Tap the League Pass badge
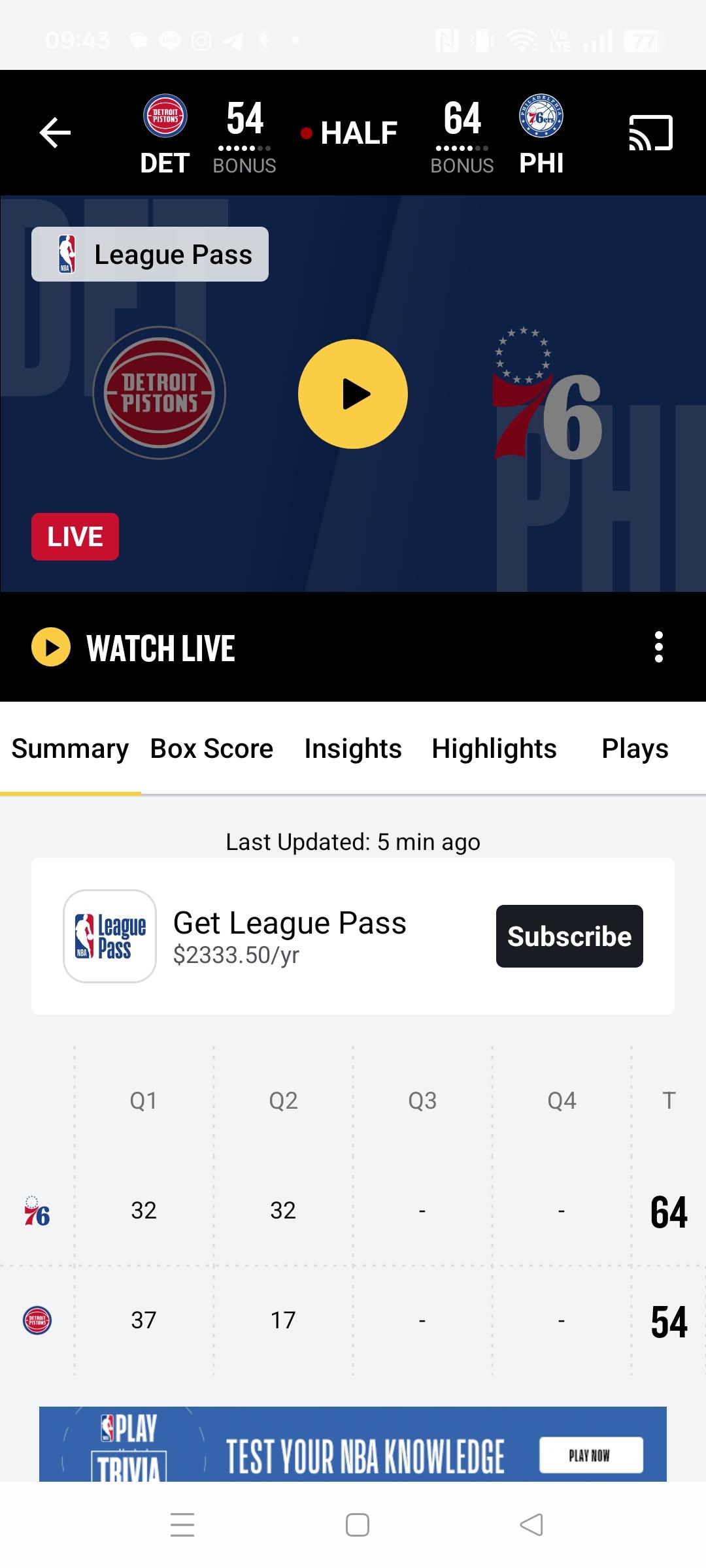The image size is (706, 1568). click(x=150, y=254)
